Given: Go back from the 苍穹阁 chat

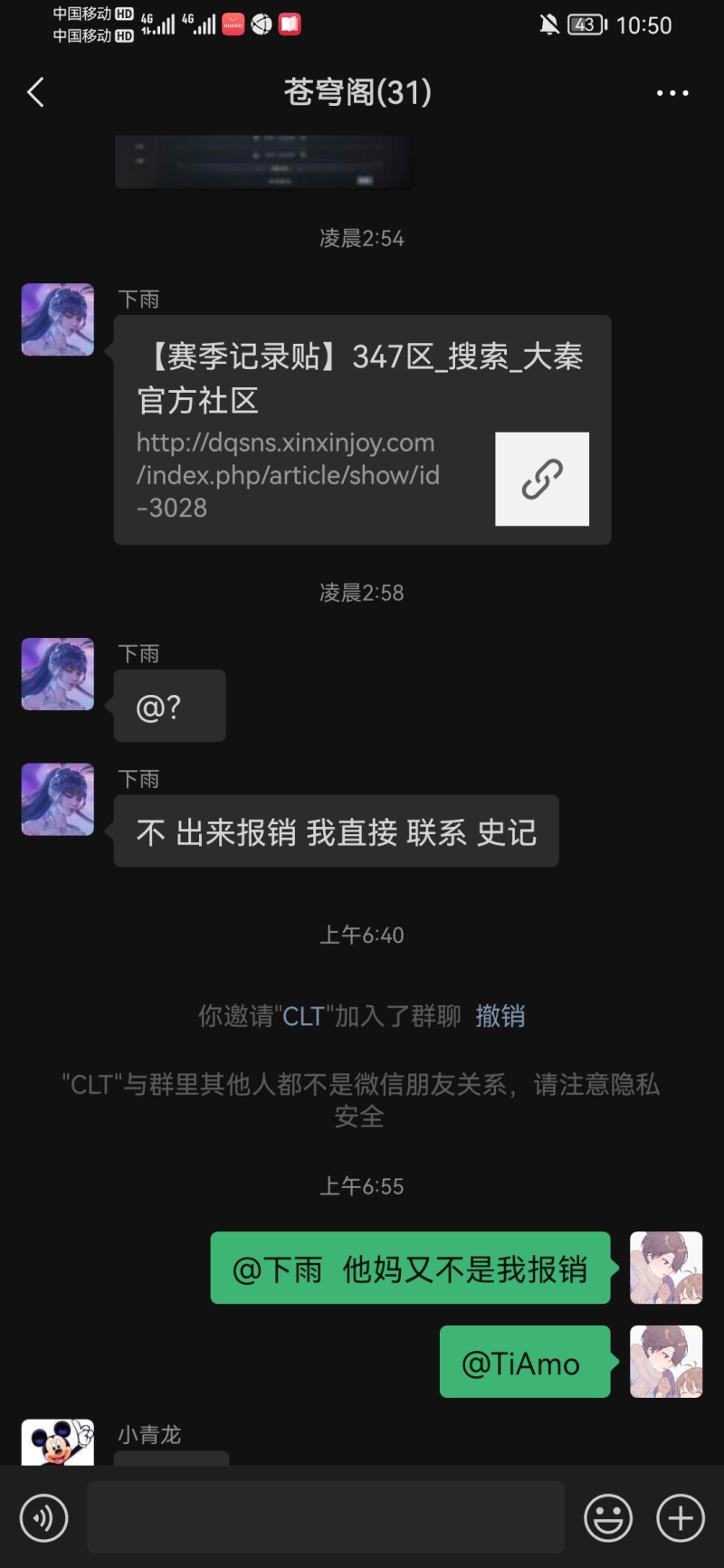Looking at the screenshot, I should pyautogui.click(x=36, y=92).
